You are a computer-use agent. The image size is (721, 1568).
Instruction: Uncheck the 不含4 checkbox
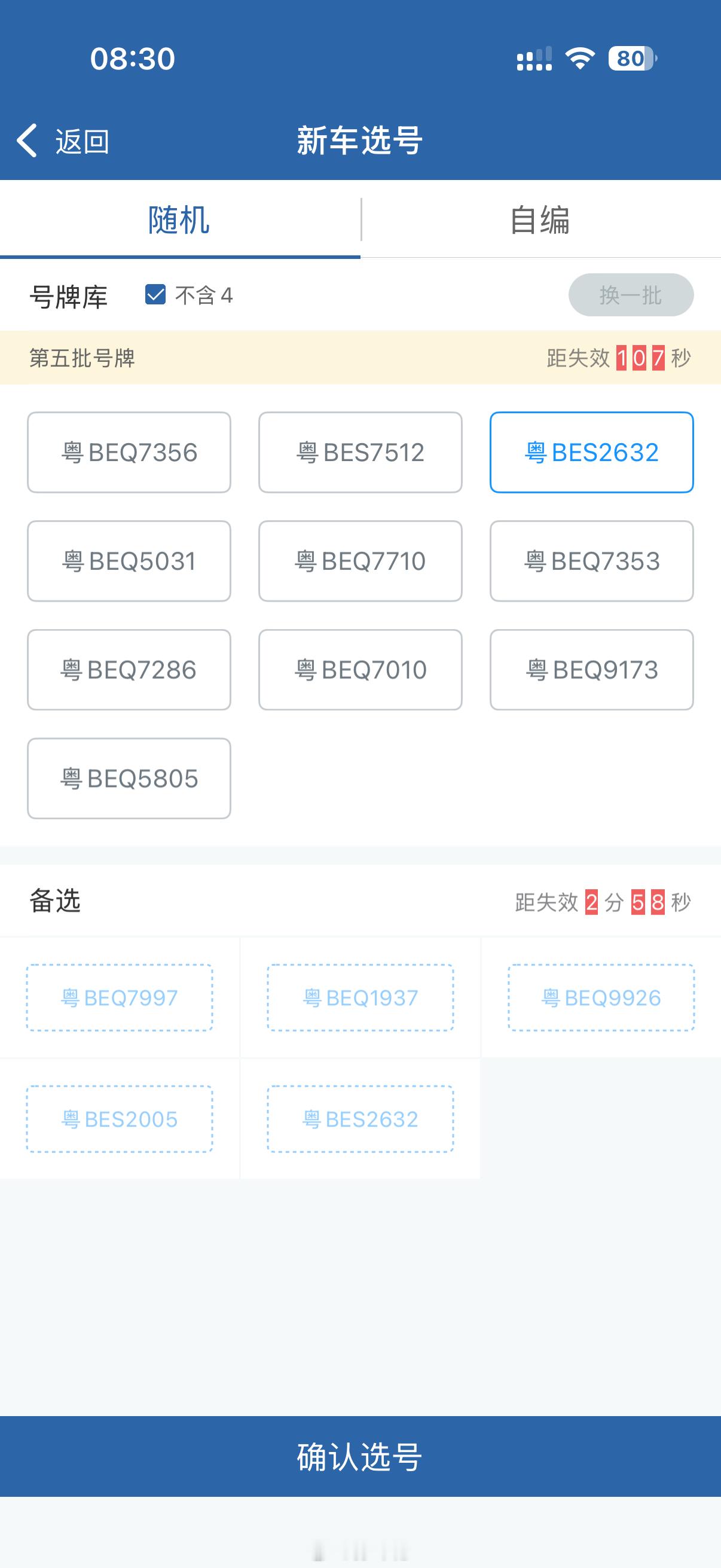[156, 295]
